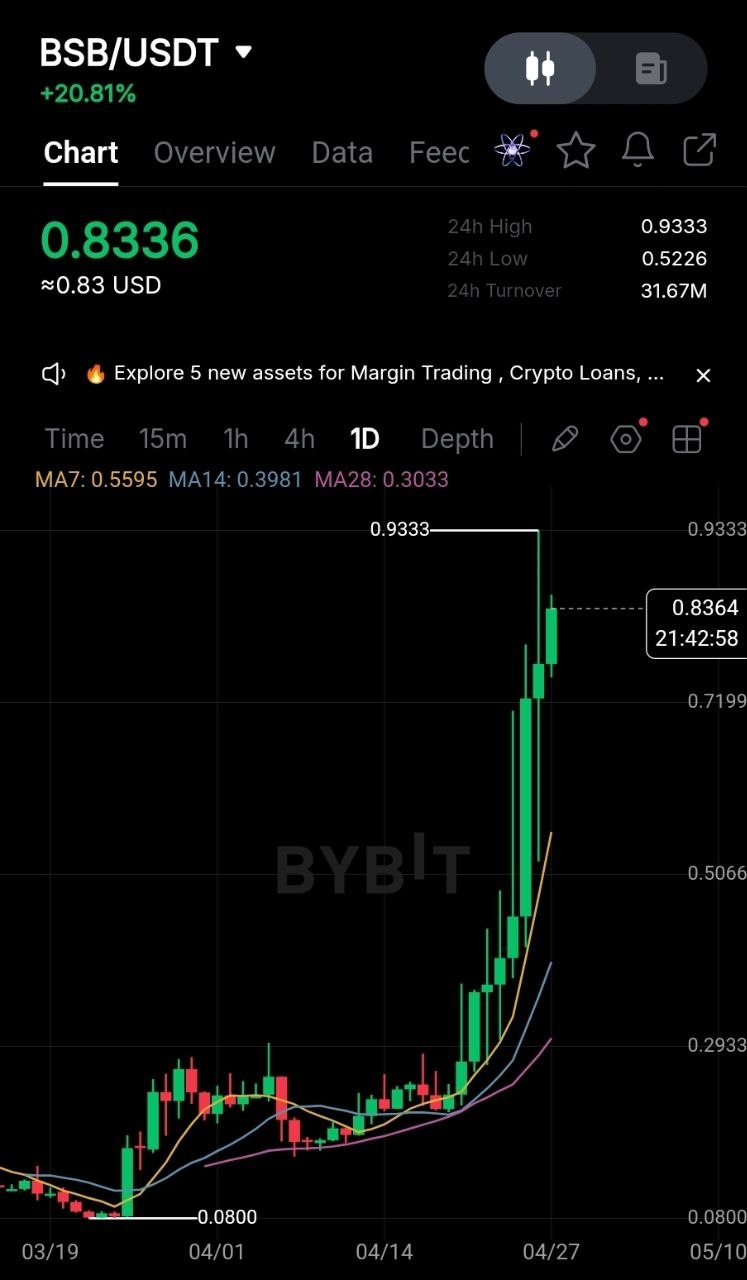Viewport: 747px width, 1280px height.
Task: Tap the purple atom AI icon
Action: click(513, 151)
